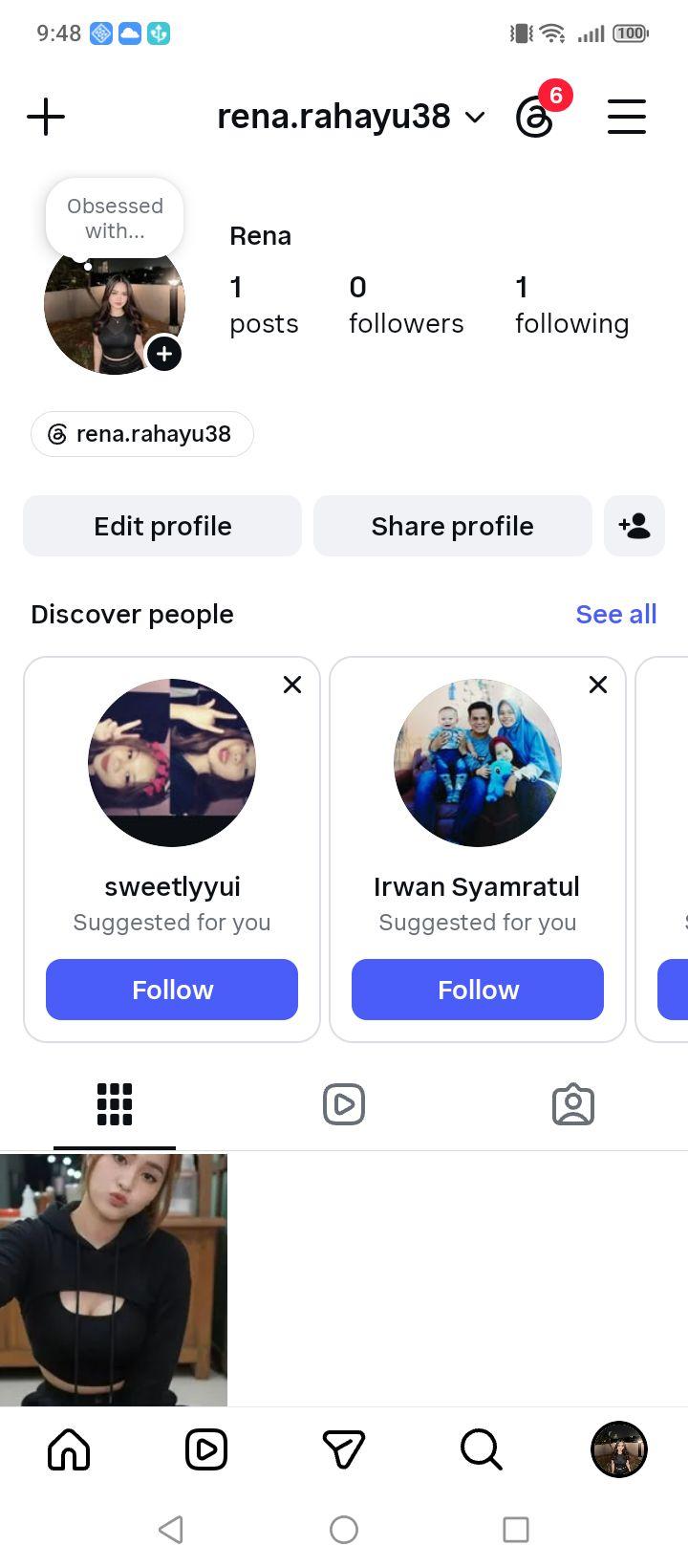Tap Share profile

click(453, 526)
